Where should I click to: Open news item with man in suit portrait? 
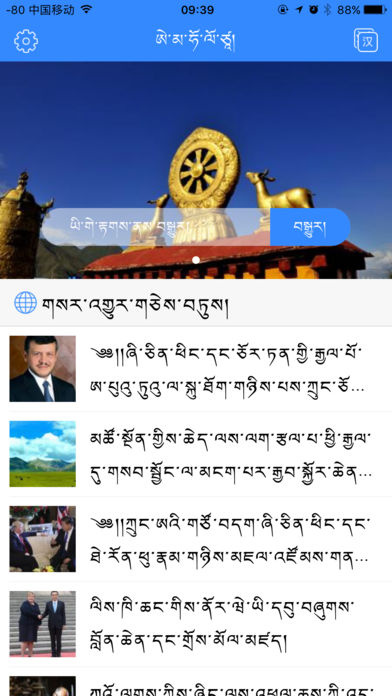(x=196, y=369)
